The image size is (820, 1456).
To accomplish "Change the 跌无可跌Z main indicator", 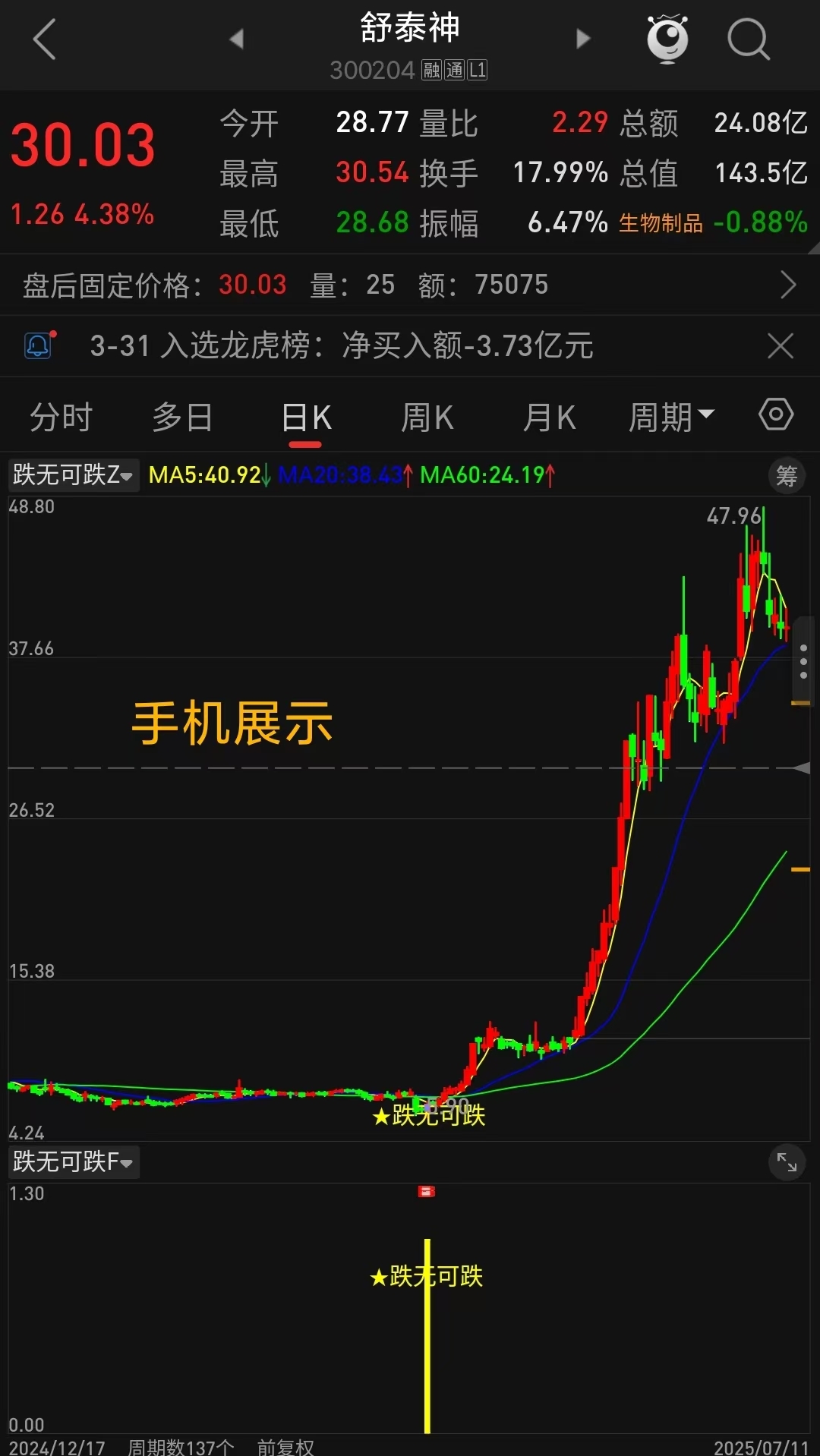I will click(x=73, y=475).
